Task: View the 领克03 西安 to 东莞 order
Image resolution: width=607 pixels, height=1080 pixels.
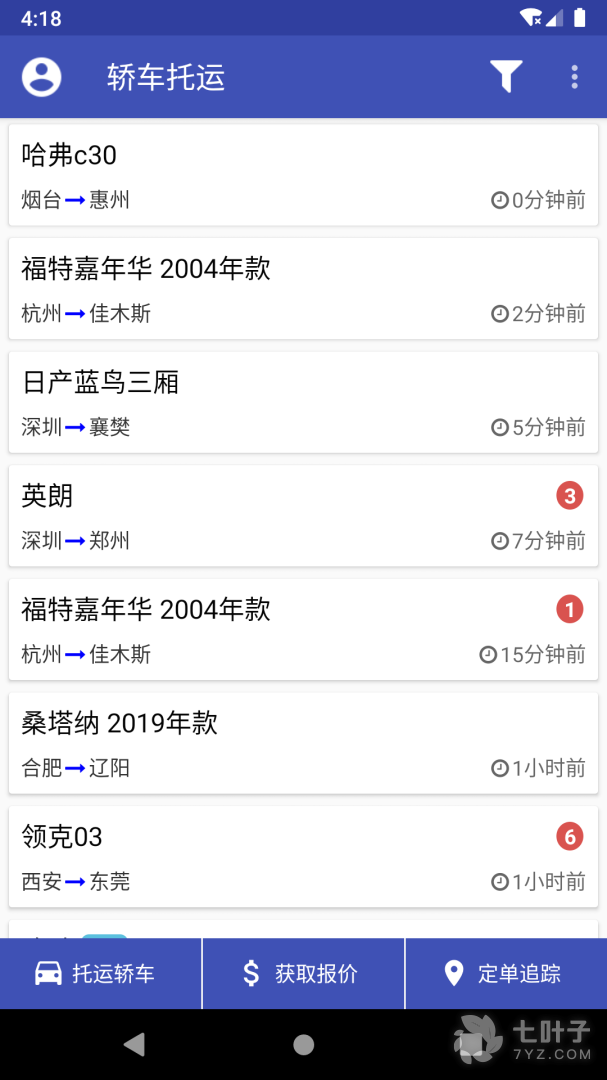Action: coord(303,857)
